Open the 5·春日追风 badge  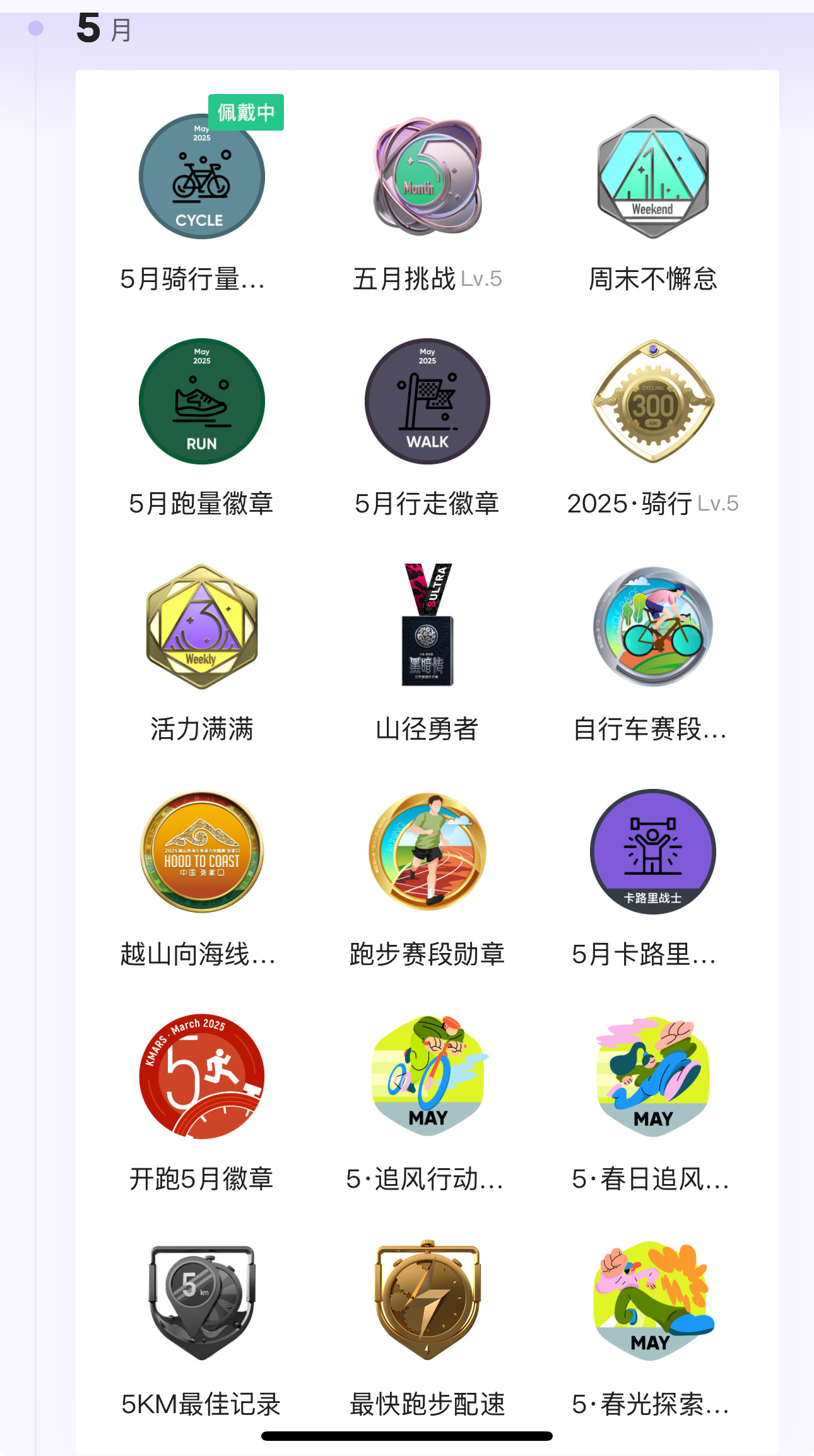tap(653, 1077)
